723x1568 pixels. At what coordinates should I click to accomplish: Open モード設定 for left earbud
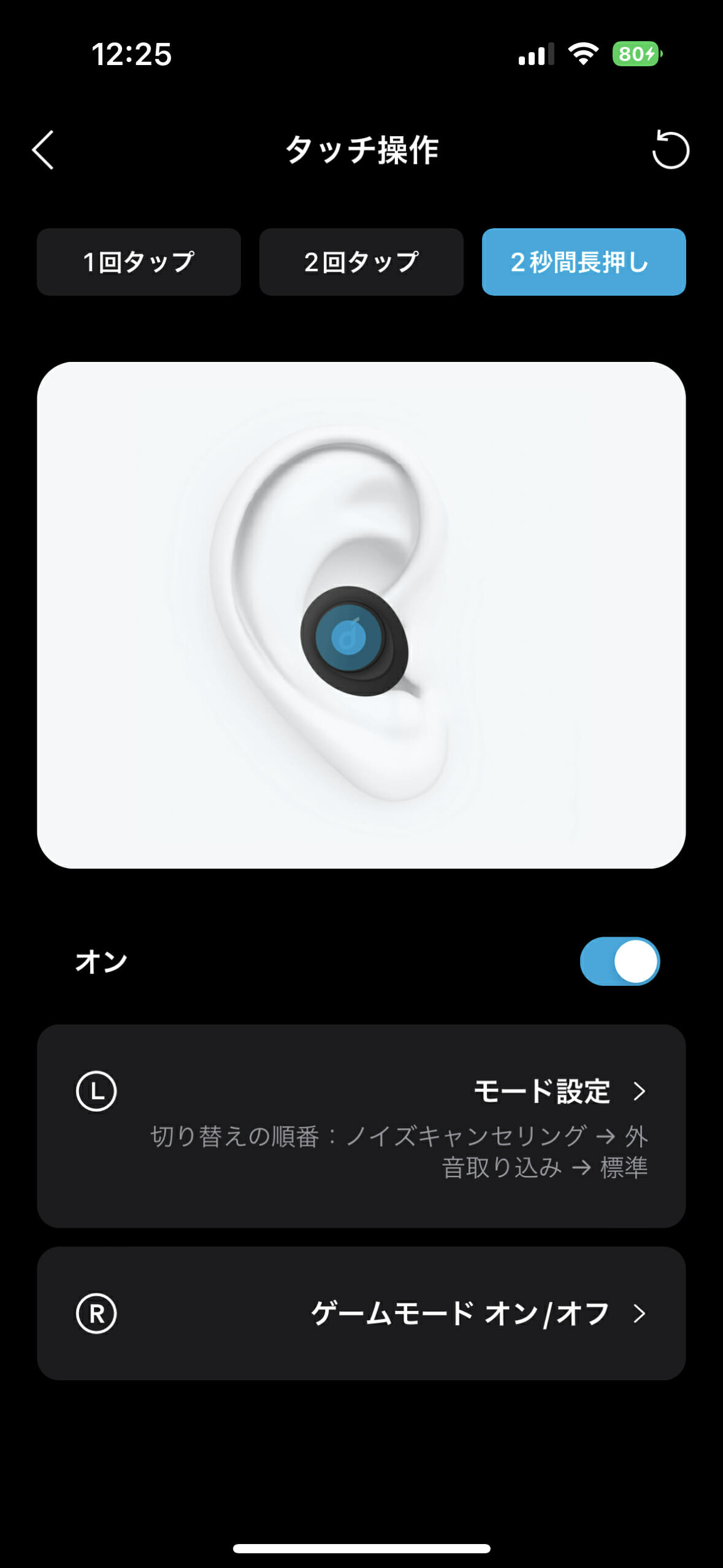tap(361, 1126)
